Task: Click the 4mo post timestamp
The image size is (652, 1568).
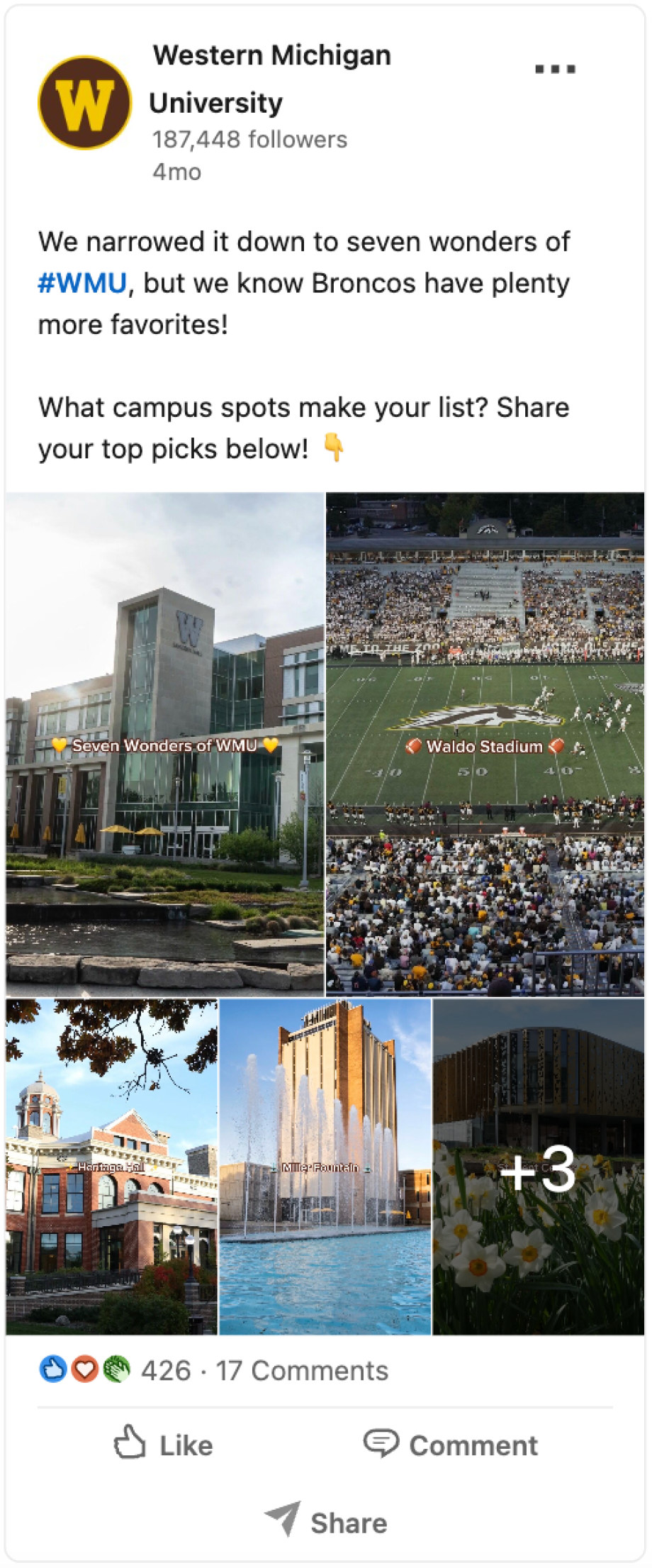Action: tap(177, 171)
